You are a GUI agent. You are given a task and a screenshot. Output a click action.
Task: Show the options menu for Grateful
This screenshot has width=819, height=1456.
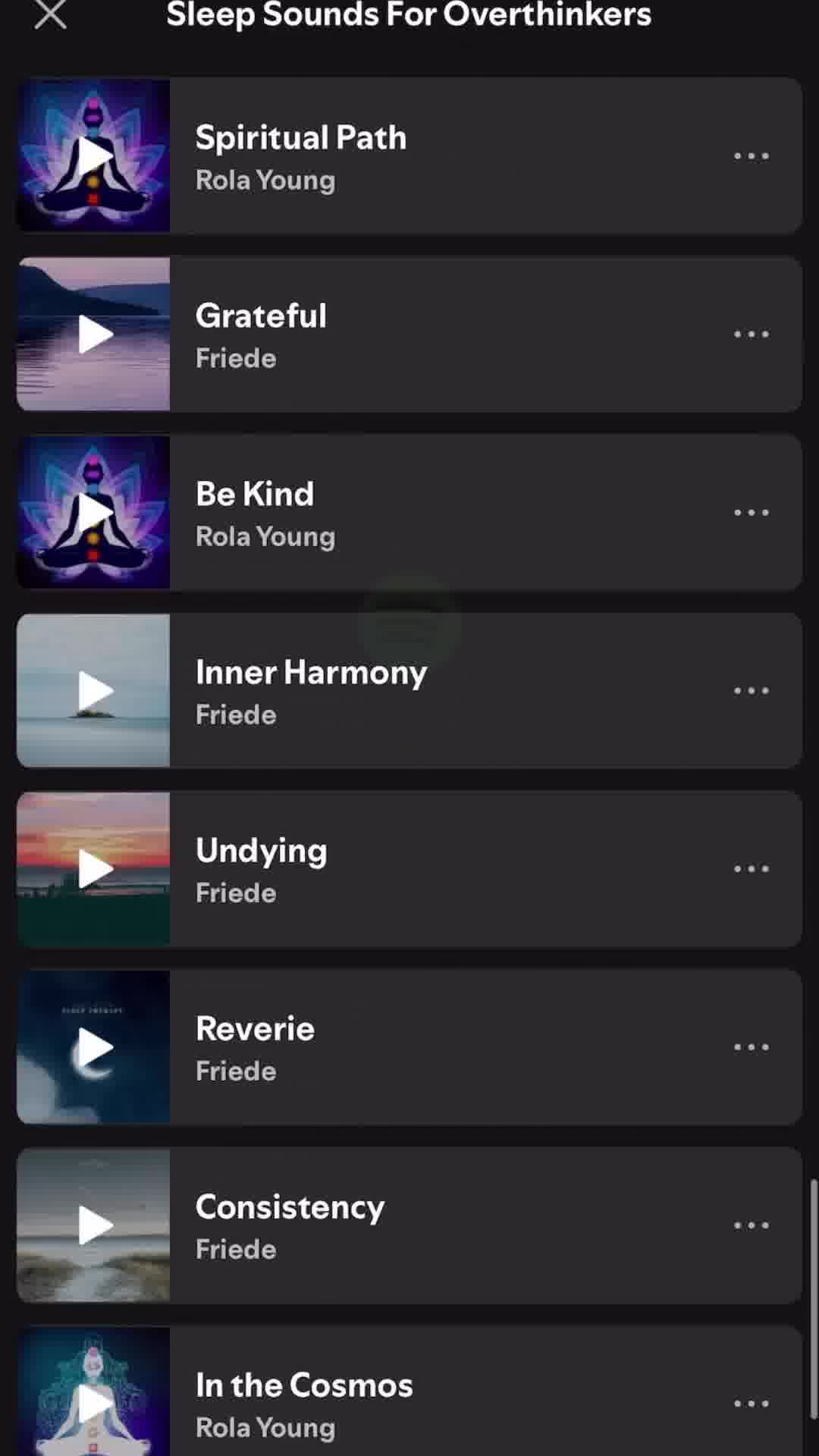pos(751,334)
